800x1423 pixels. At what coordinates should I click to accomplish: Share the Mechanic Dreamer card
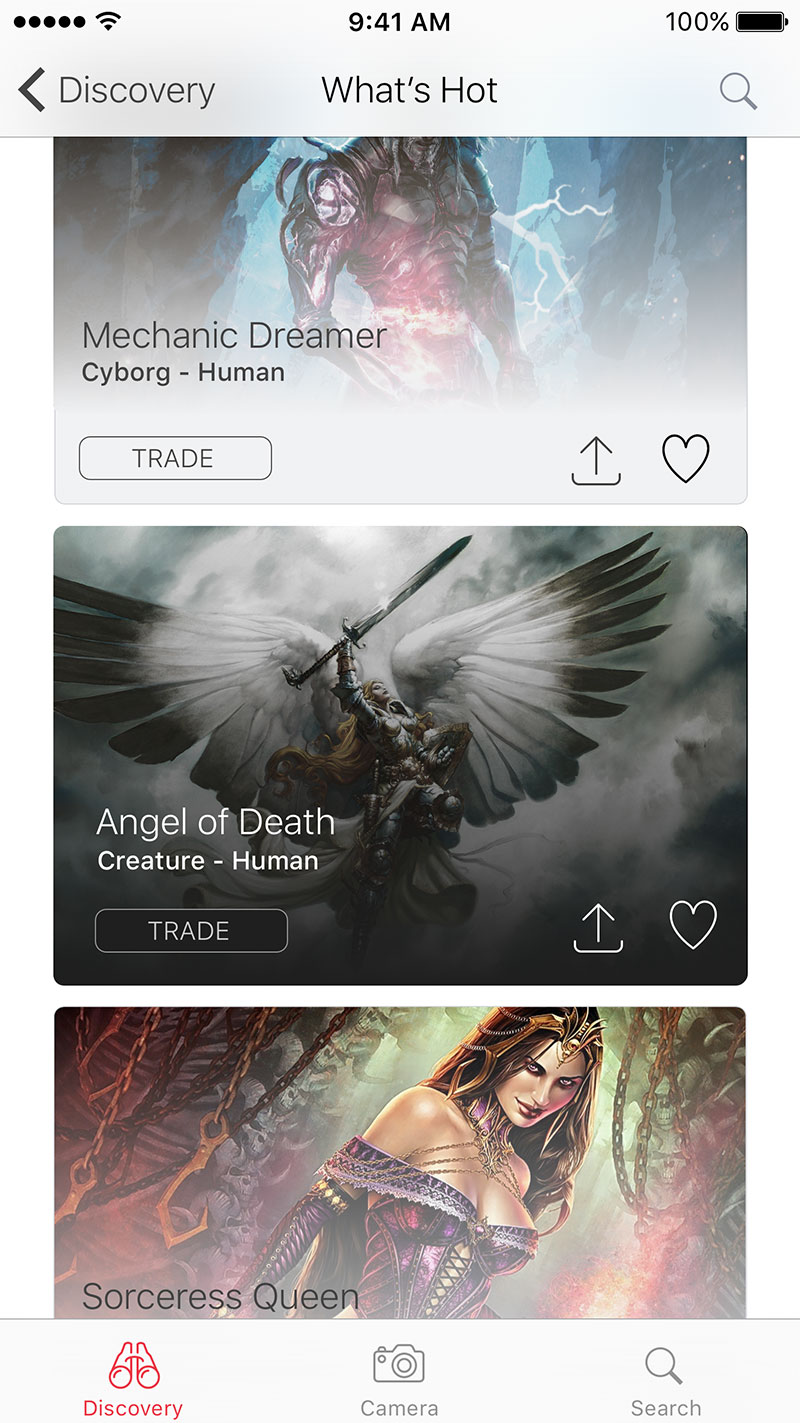596,460
